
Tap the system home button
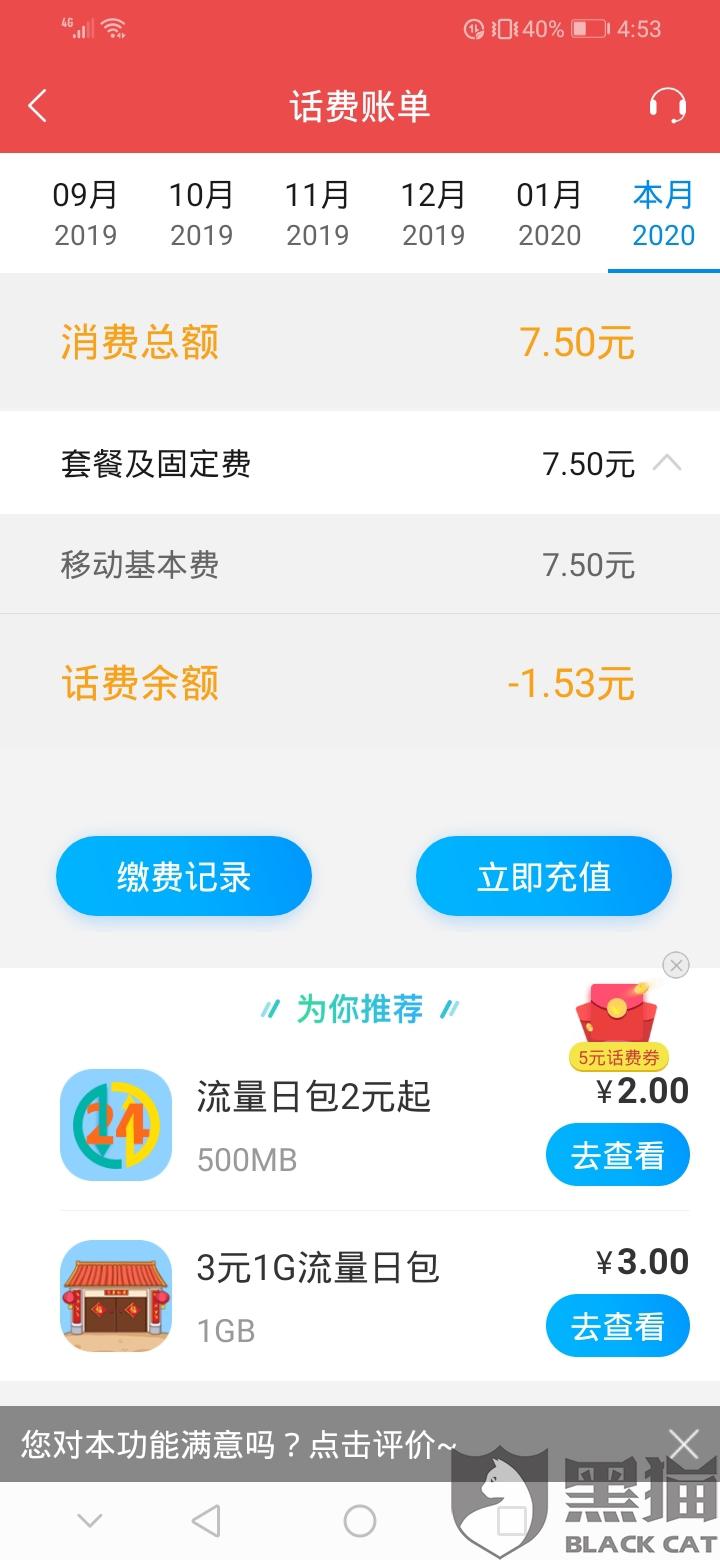coord(360,1521)
